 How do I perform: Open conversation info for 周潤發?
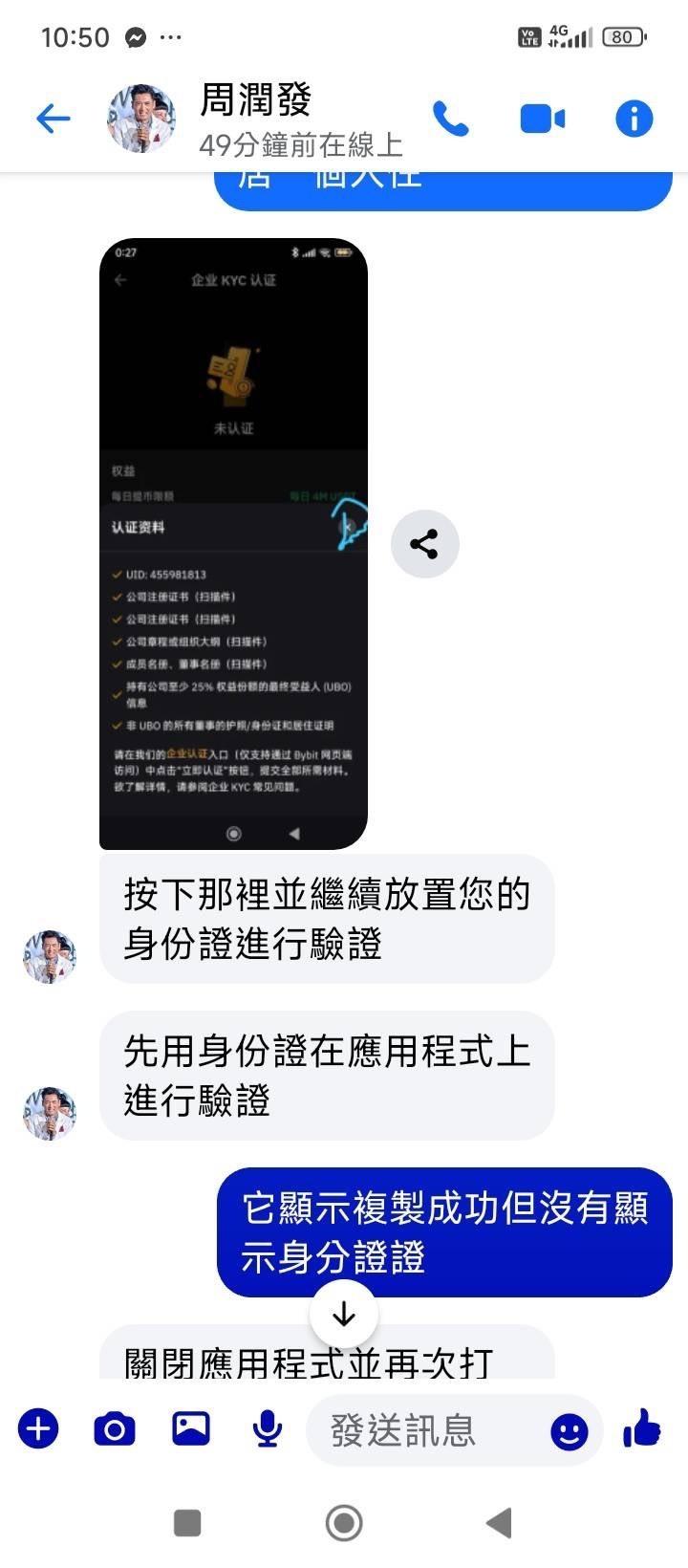(x=634, y=119)
